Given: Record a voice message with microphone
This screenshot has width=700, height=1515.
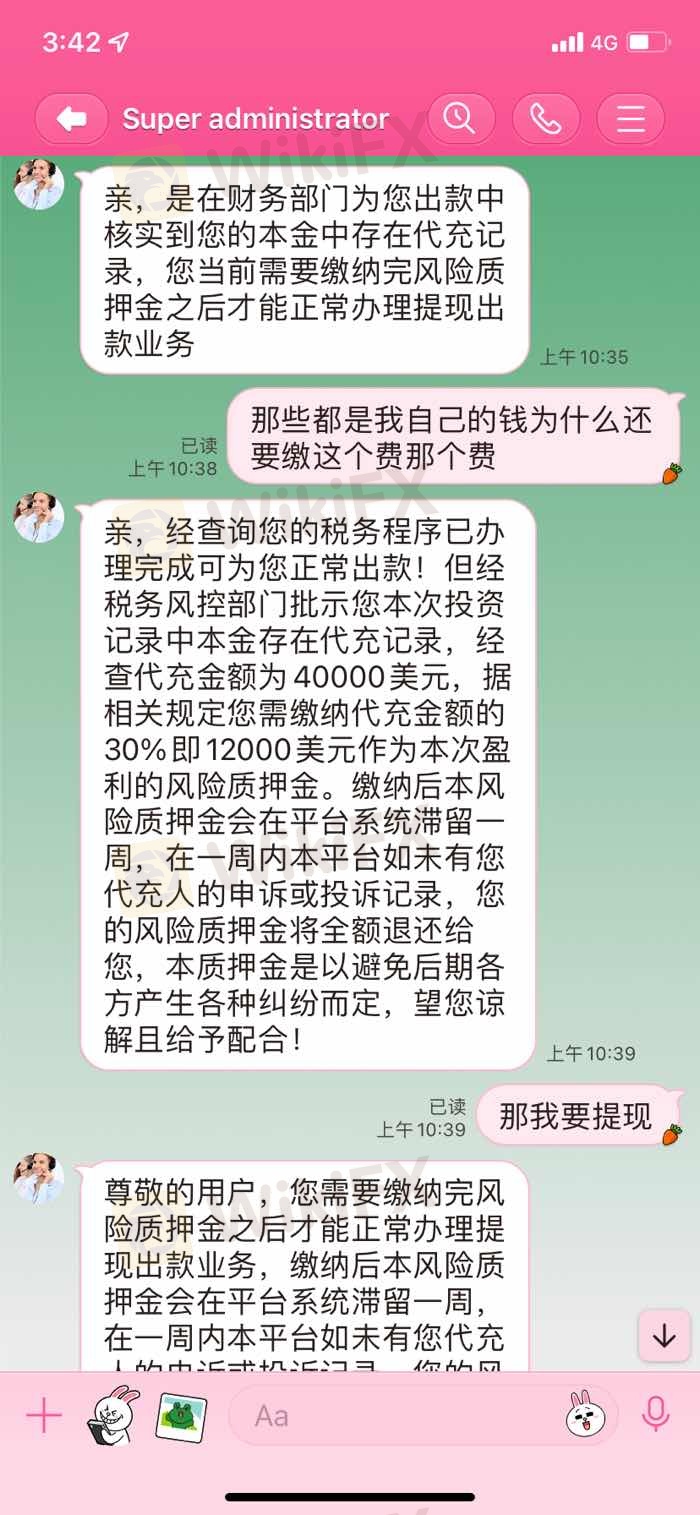Looking at the screenshot, I should point(656,1415).
